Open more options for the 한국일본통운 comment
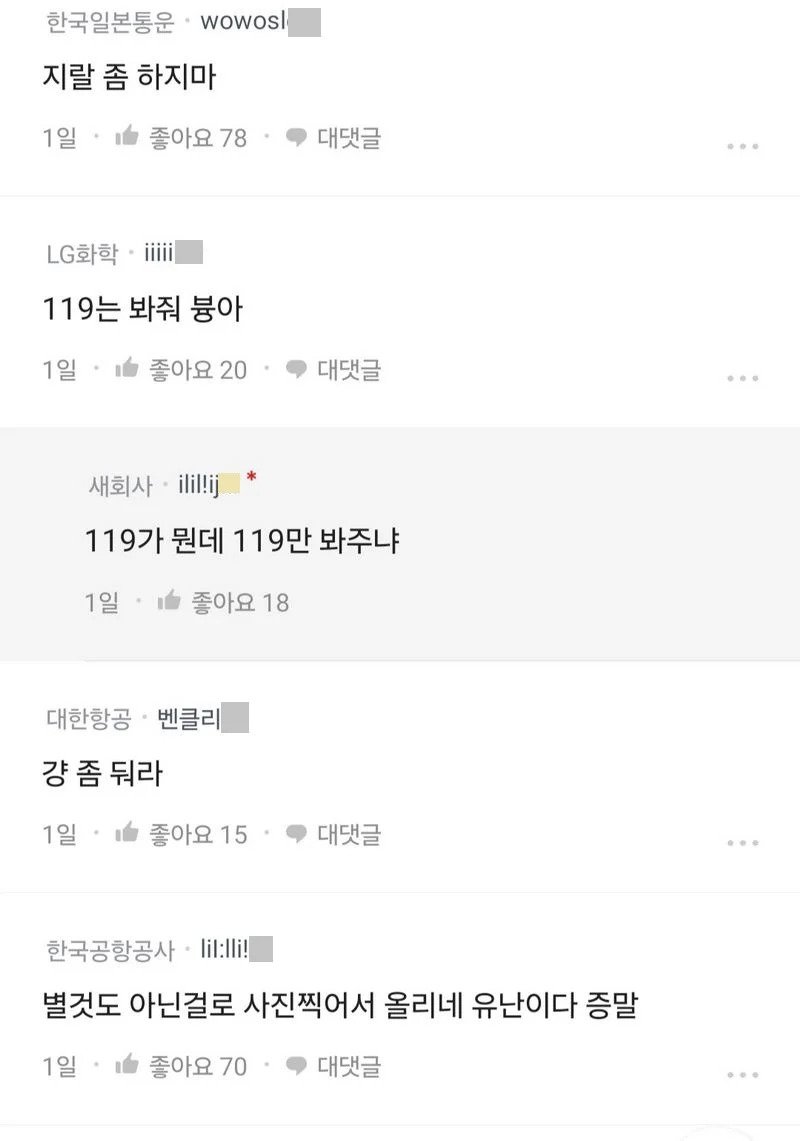This screenshot has height=1141, width=800. 743,146
